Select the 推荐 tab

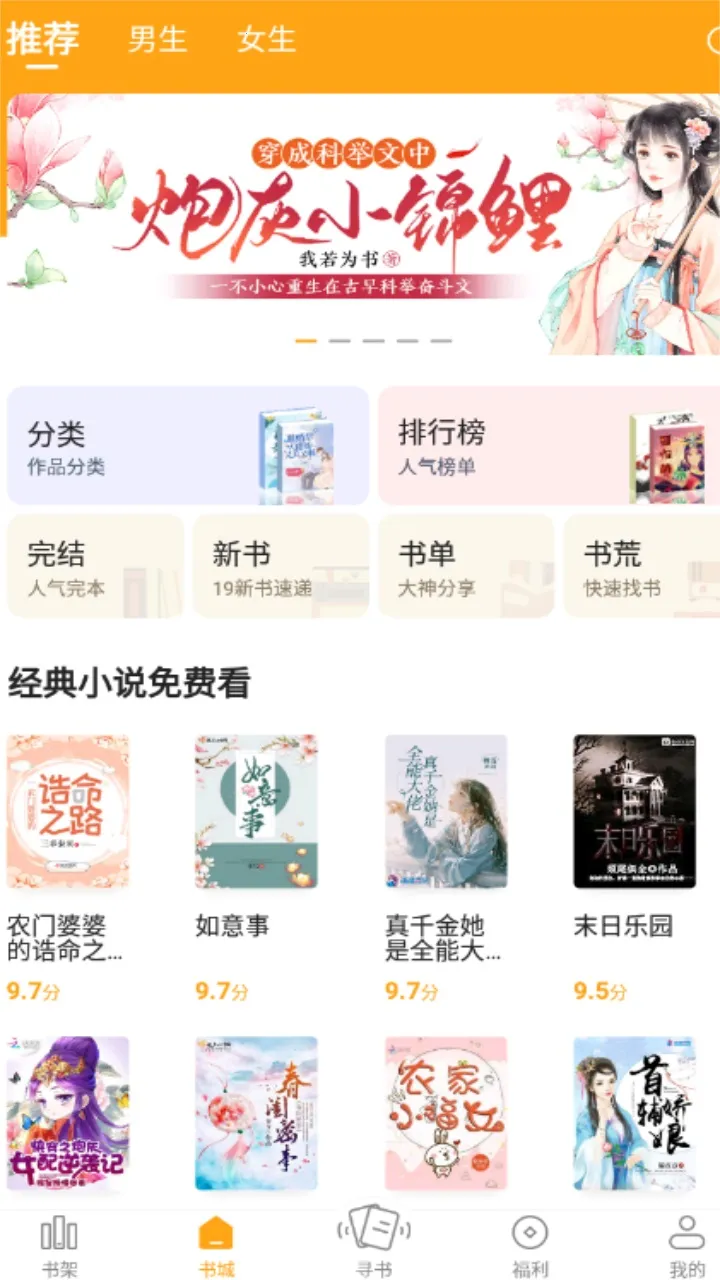click(42, 40)
